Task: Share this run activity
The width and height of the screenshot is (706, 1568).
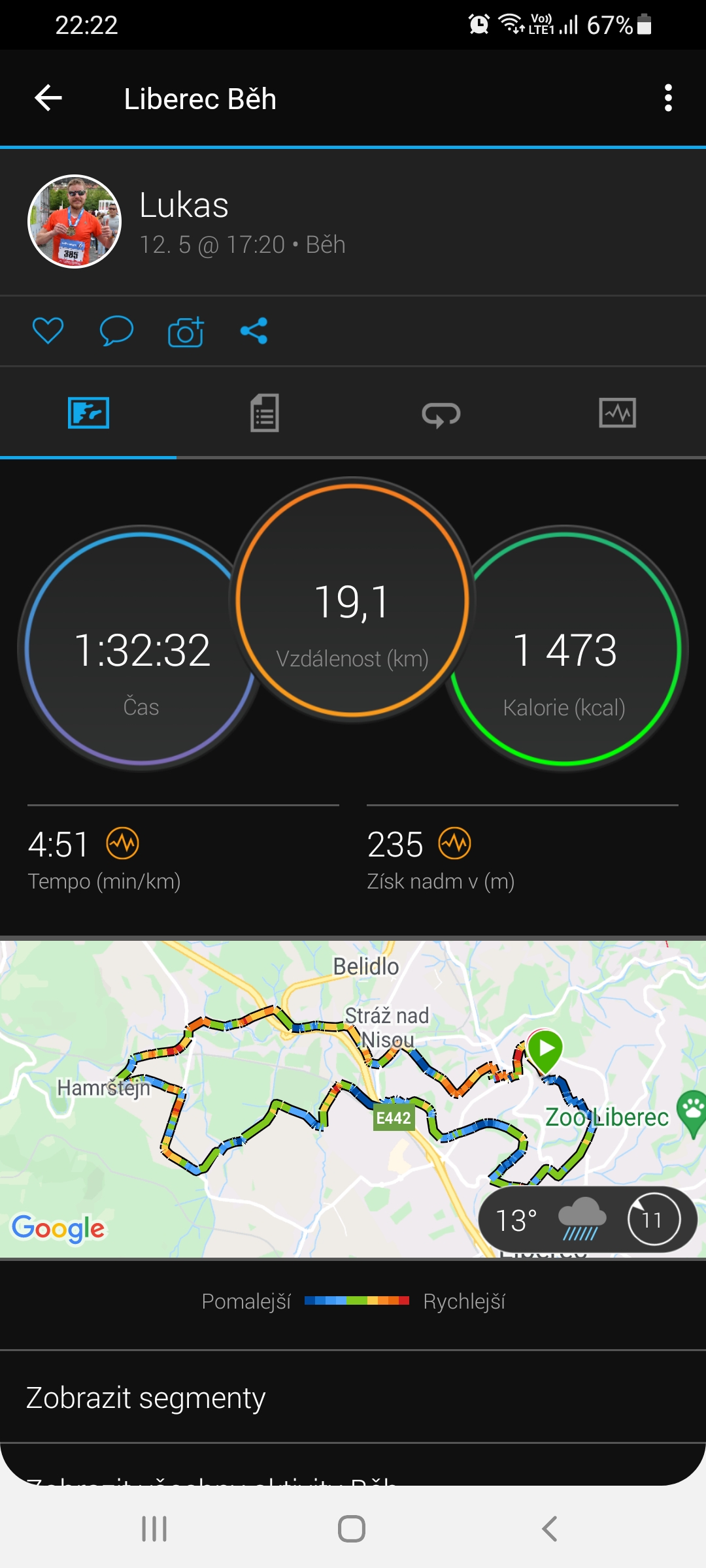Action: (x=254, y=331)
